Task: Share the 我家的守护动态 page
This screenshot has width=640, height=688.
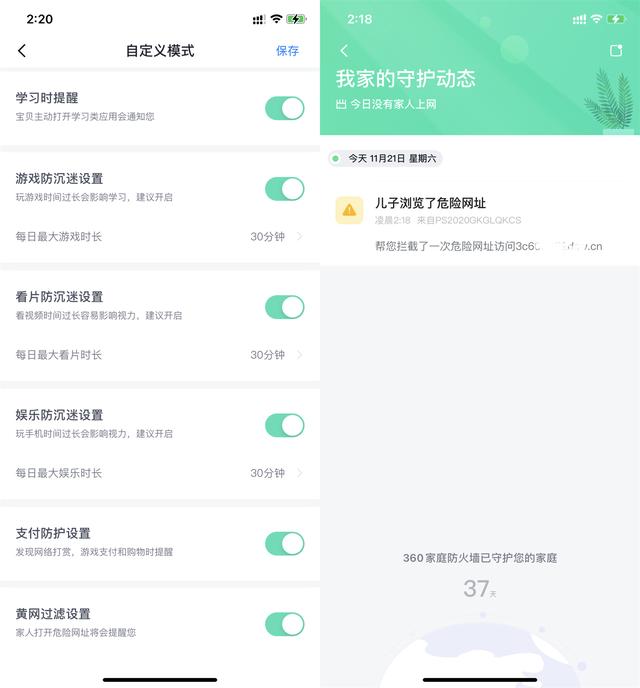Action: coord(616,51)
